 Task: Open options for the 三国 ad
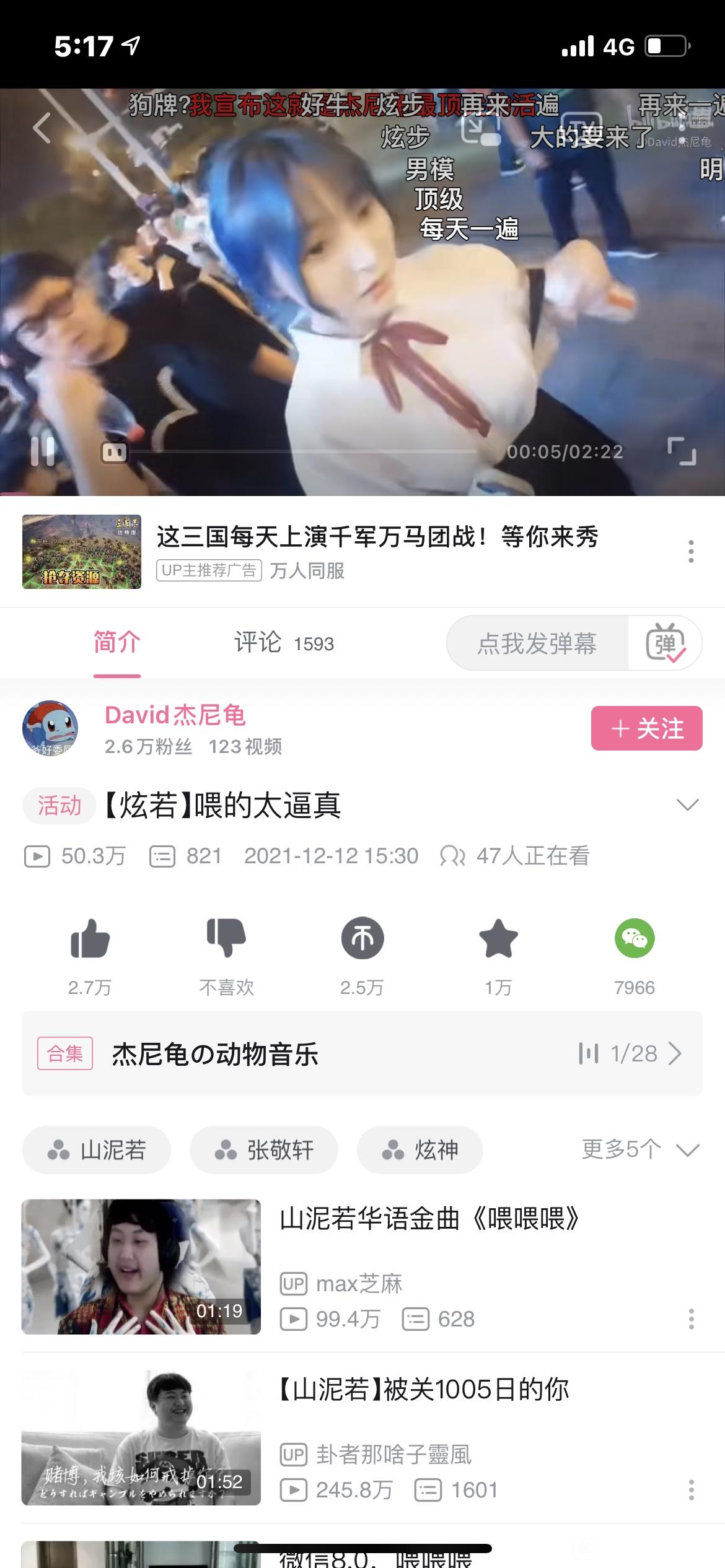(x=691, y=551)
